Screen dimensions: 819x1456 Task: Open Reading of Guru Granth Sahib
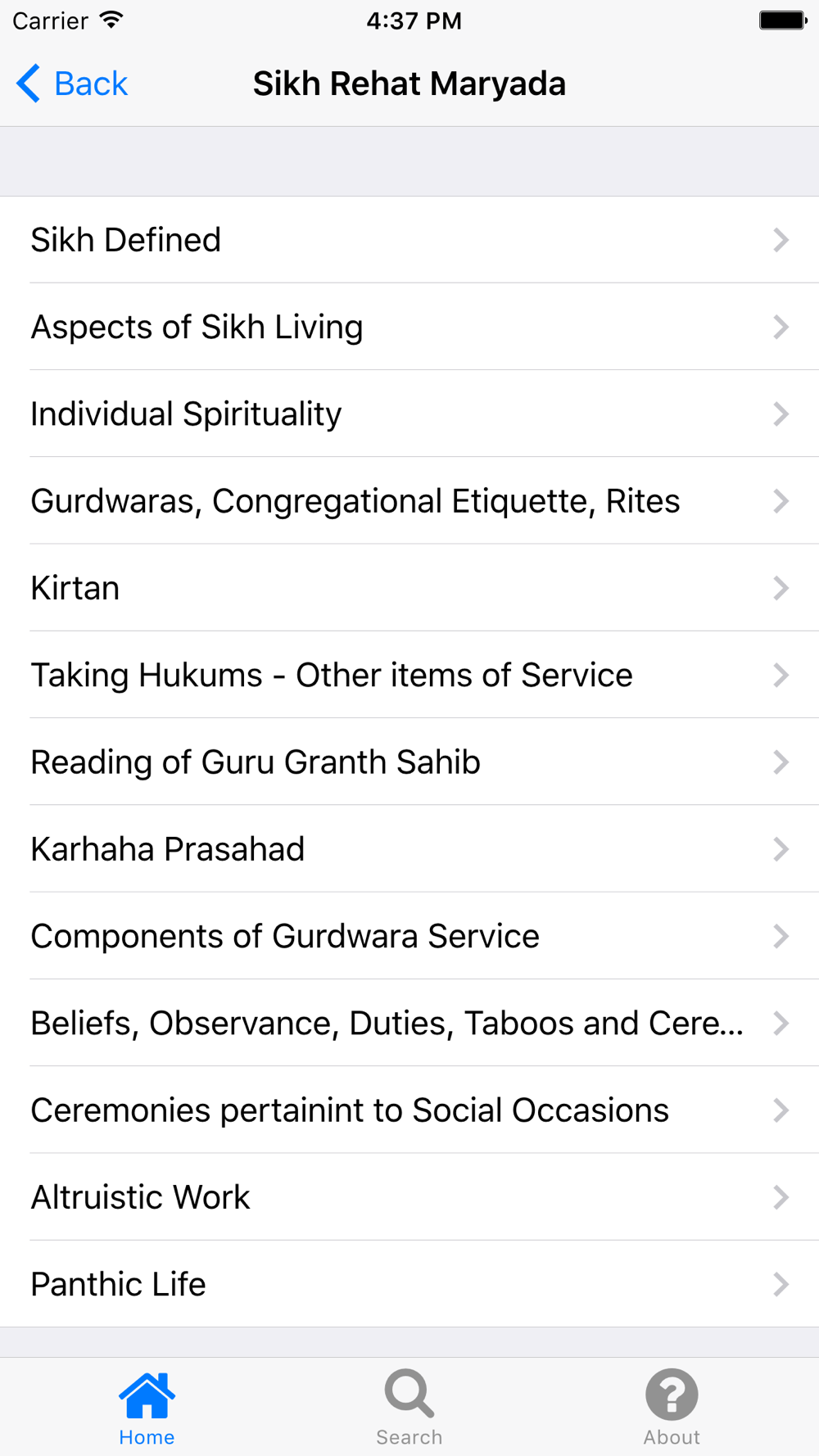(x=409, y=762)
